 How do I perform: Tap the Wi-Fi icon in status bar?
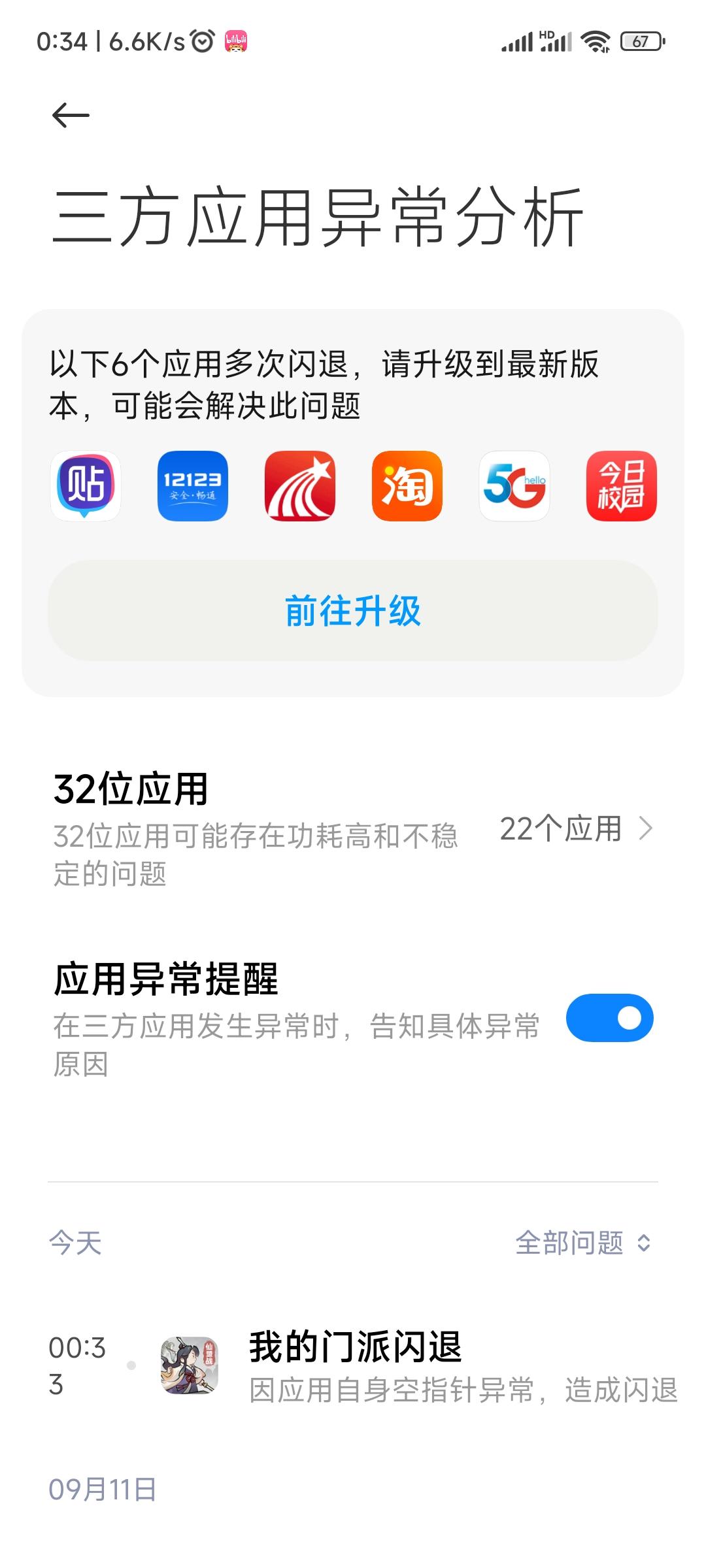[x=594, y=41]
